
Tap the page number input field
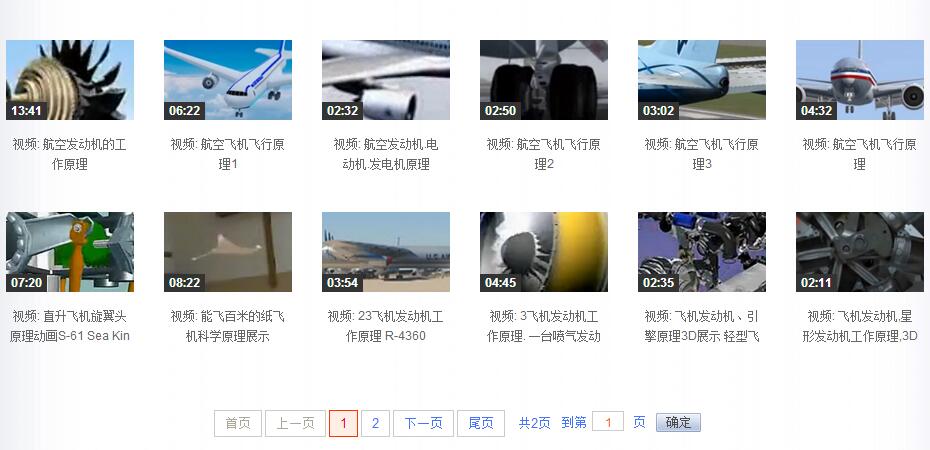point(607,422)
